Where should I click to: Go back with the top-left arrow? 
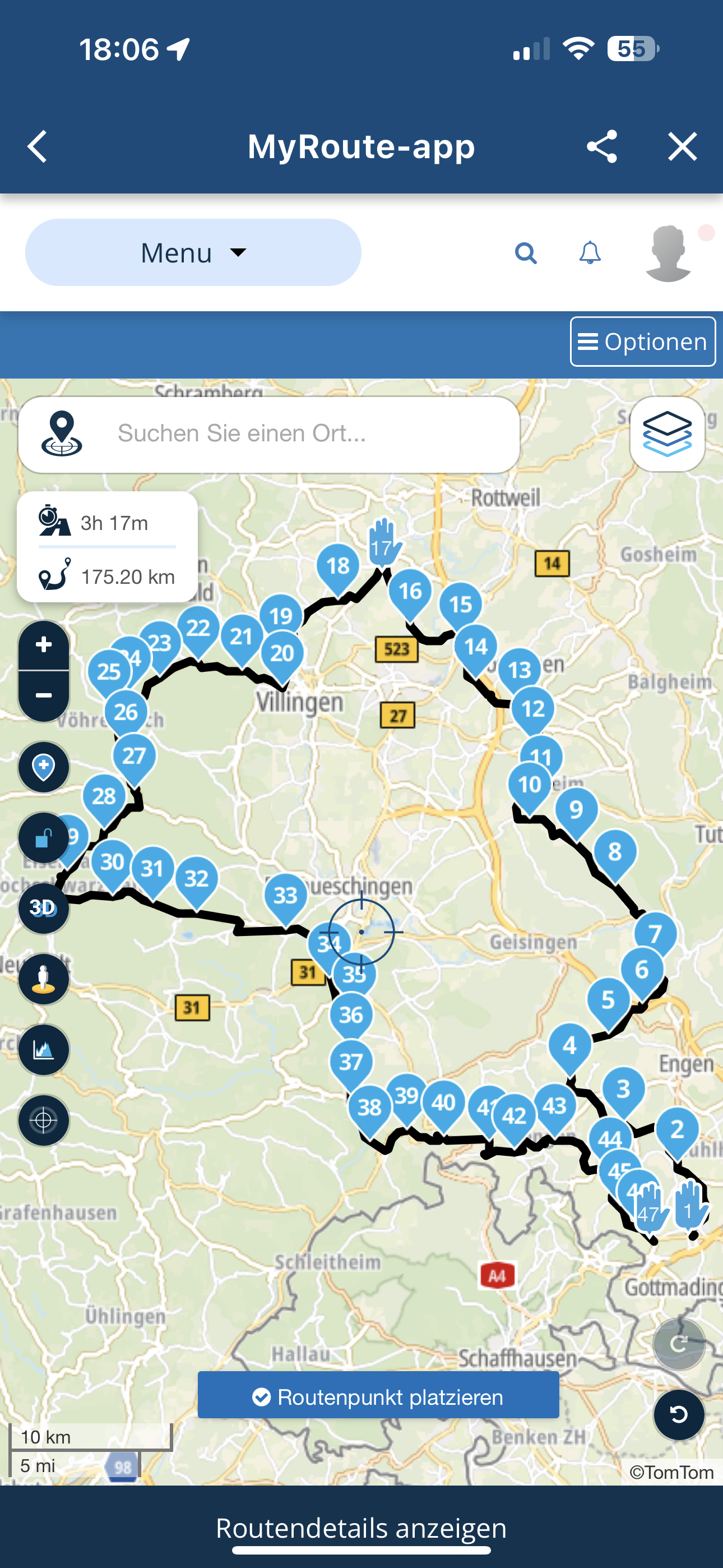pyautogui.click(x=38, y=147)
